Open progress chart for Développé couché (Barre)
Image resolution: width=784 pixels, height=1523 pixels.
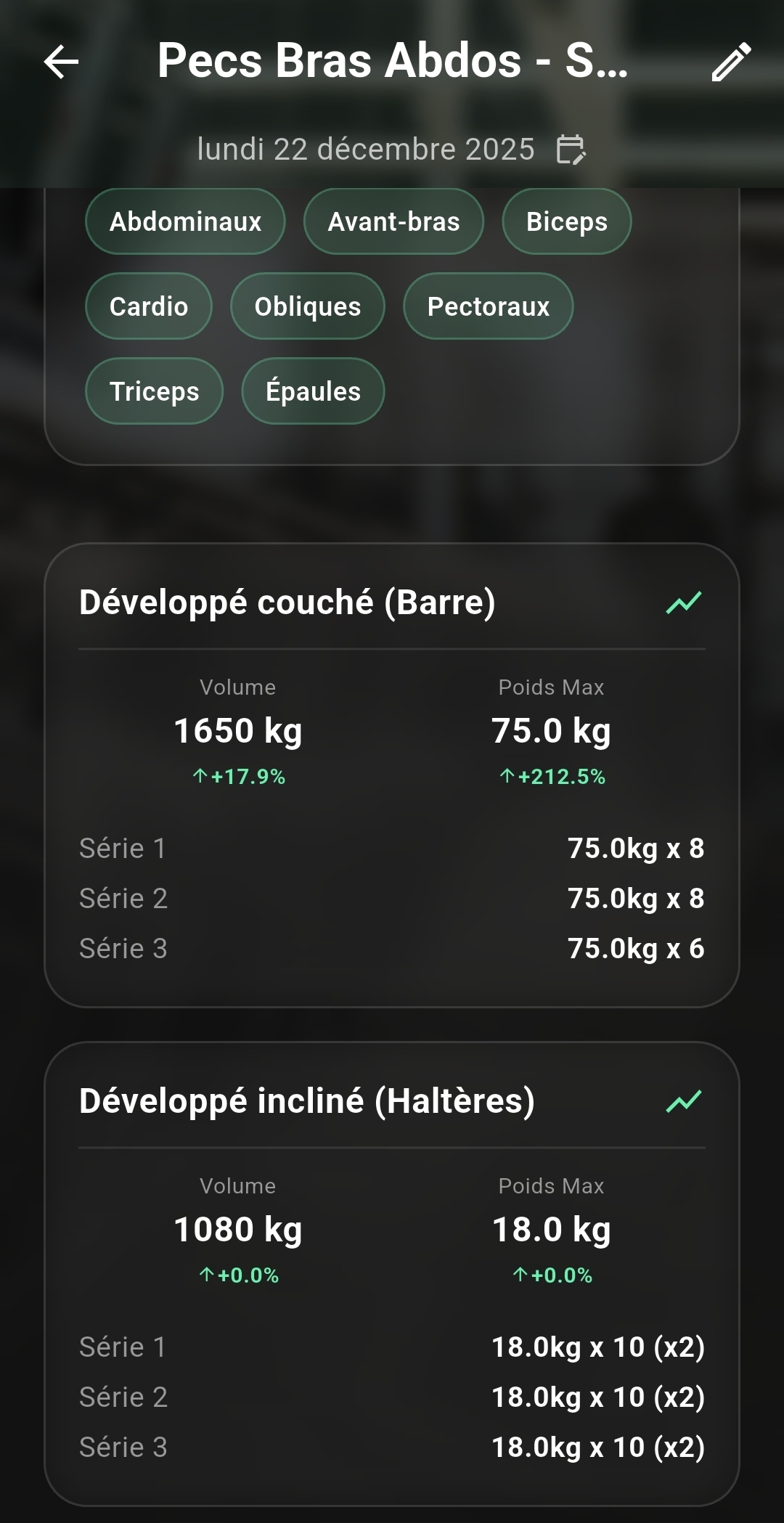[x=684, y=603]
